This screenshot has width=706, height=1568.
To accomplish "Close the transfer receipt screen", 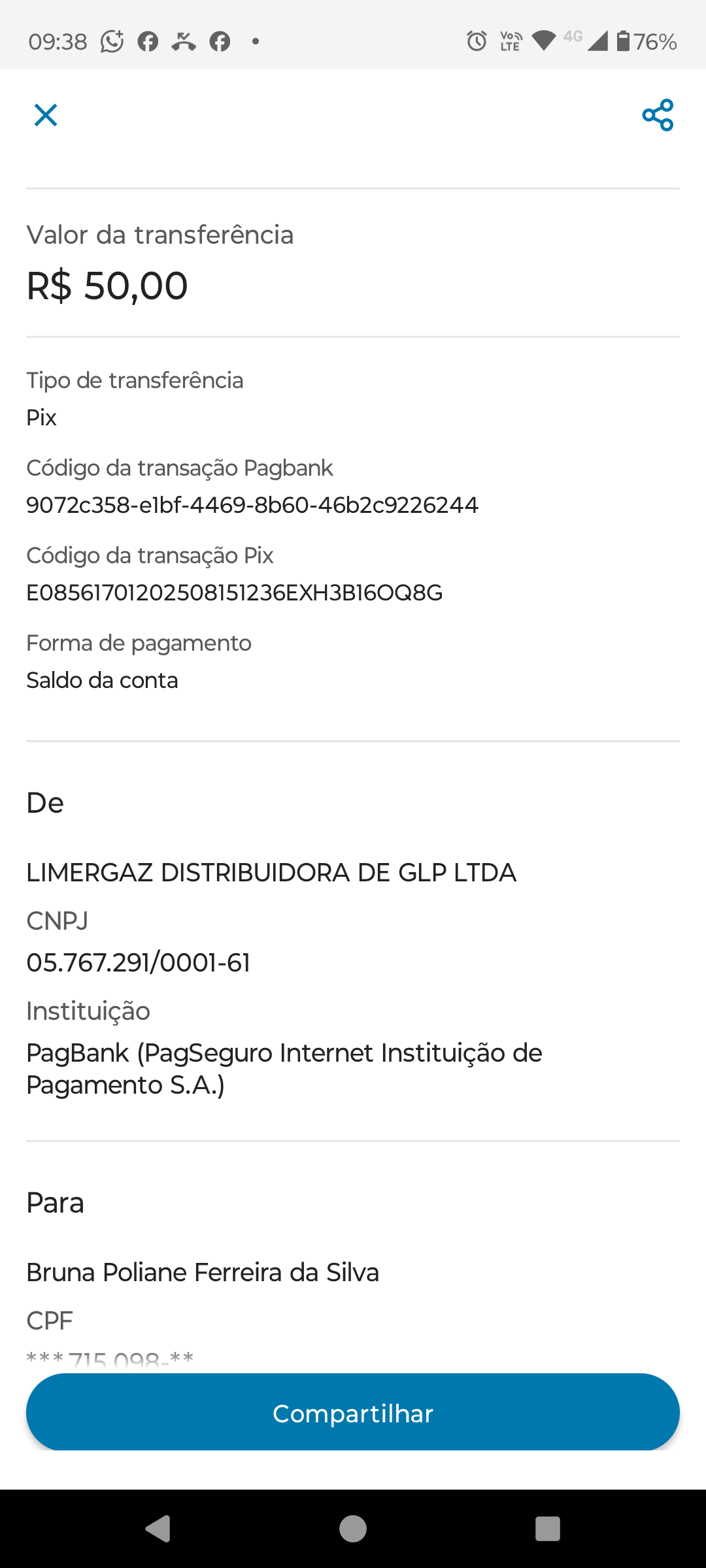I will [46, 115].
